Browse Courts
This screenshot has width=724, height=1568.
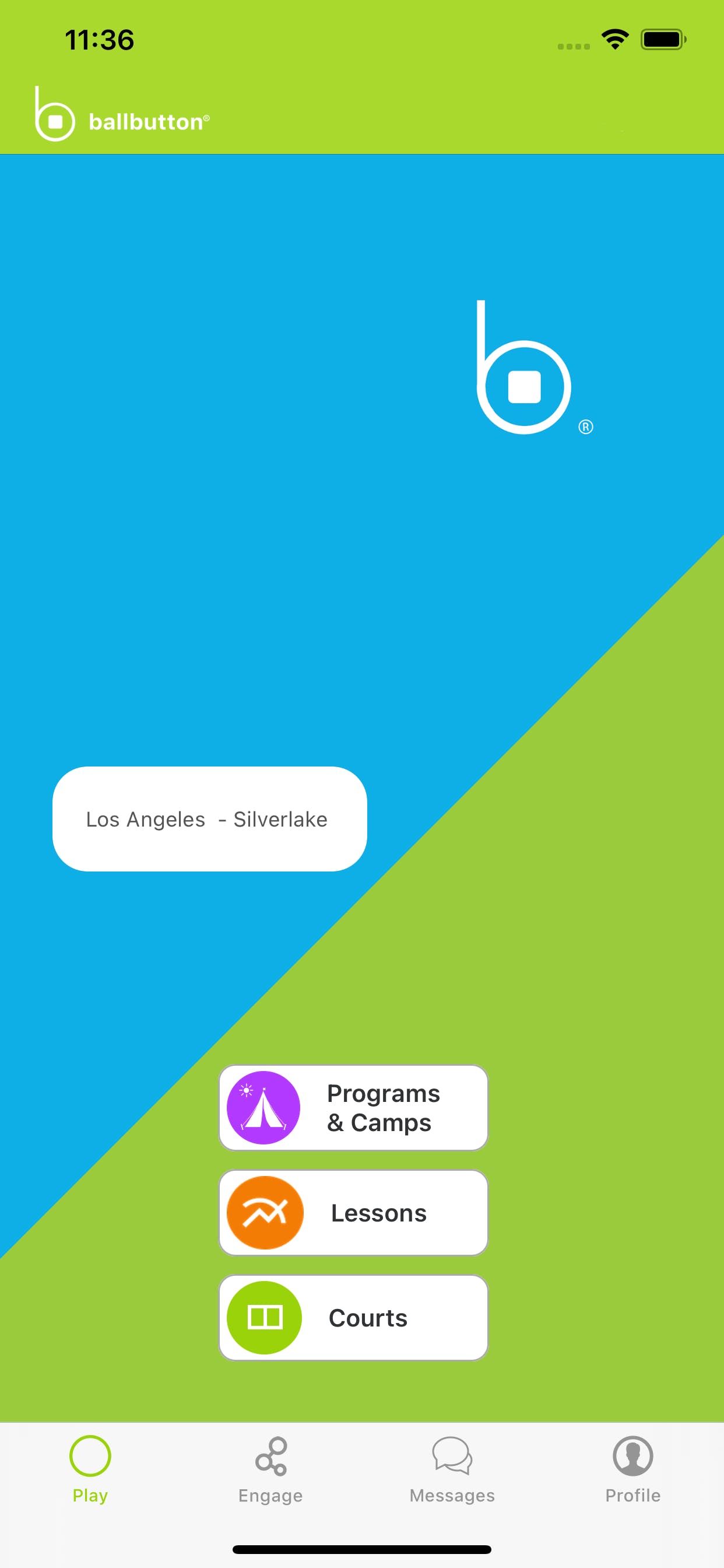[x=353, y=1317]
